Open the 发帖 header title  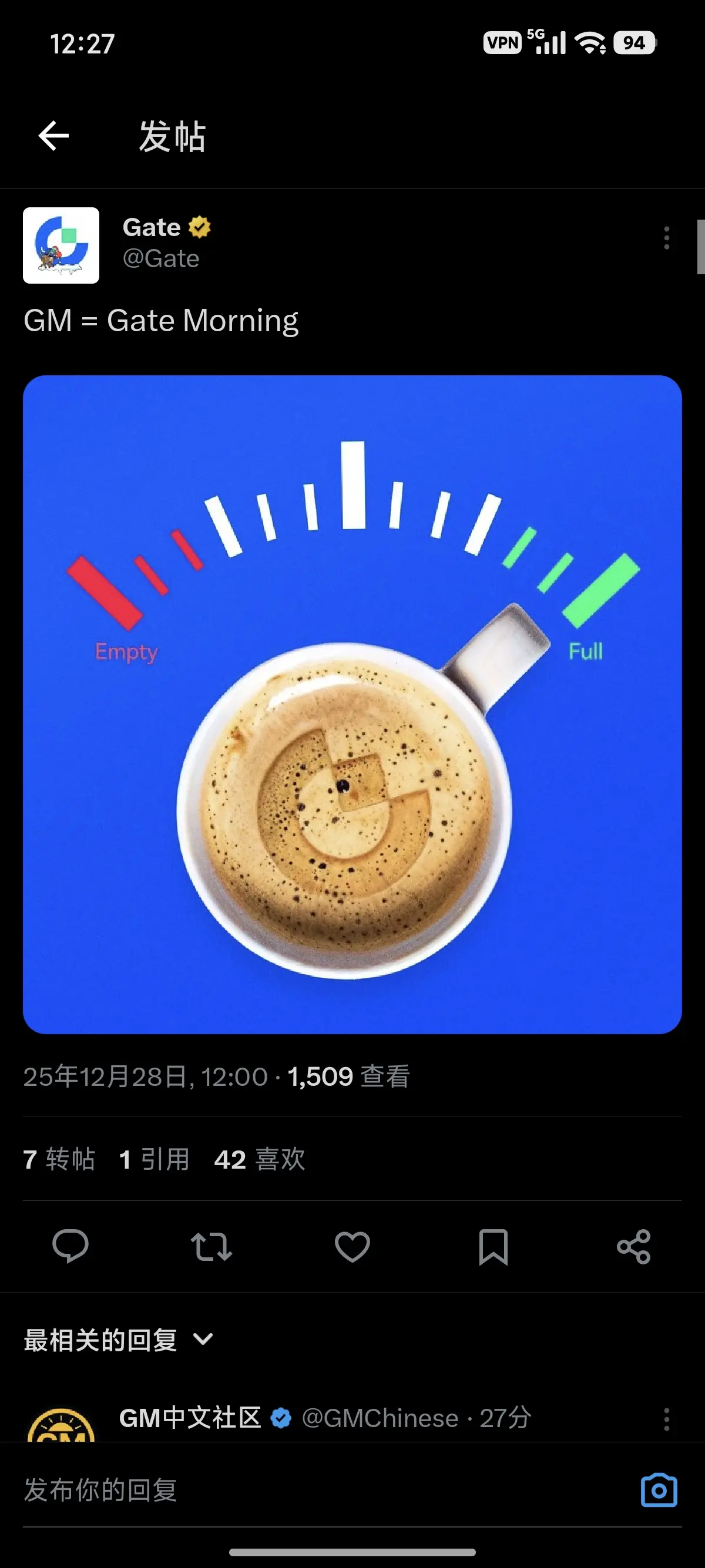(x=172, y=135)
